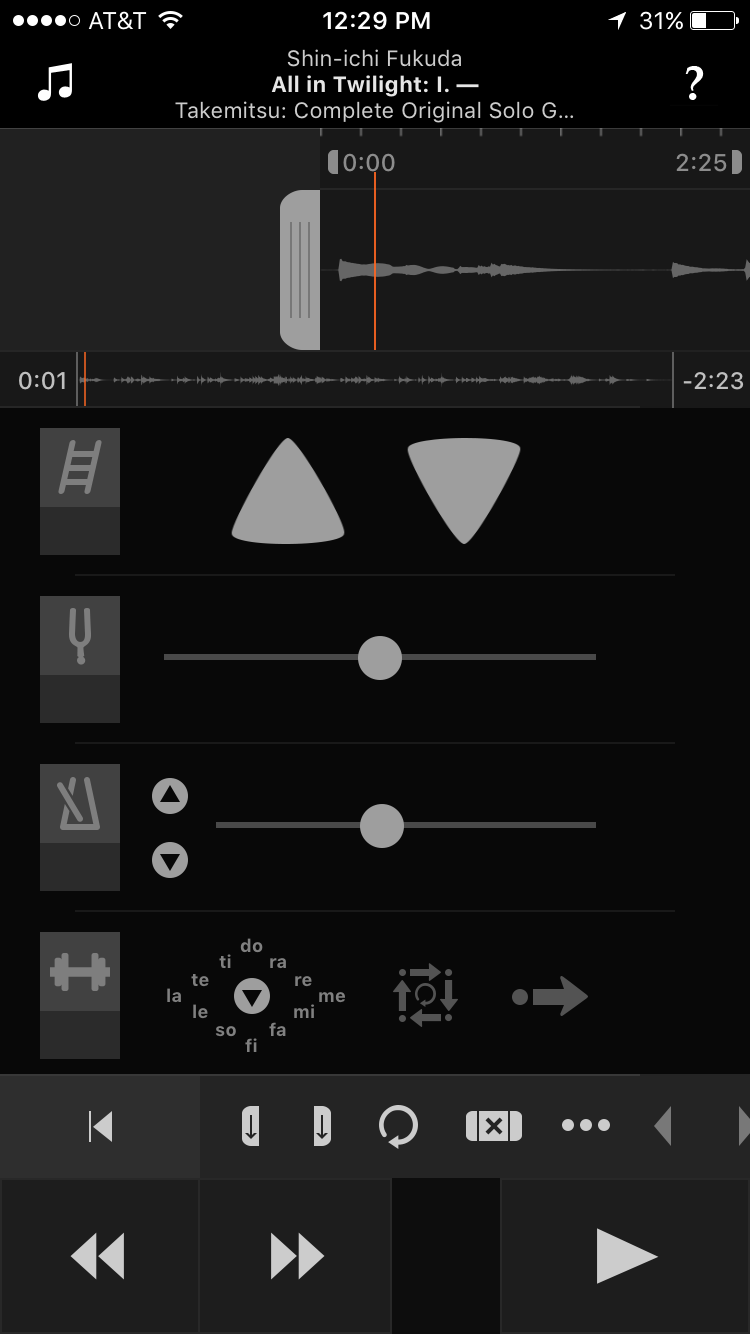The image size is (750, 1334).
Task: Increase tempo with the up arrow stepper
Action: [170, 796]
